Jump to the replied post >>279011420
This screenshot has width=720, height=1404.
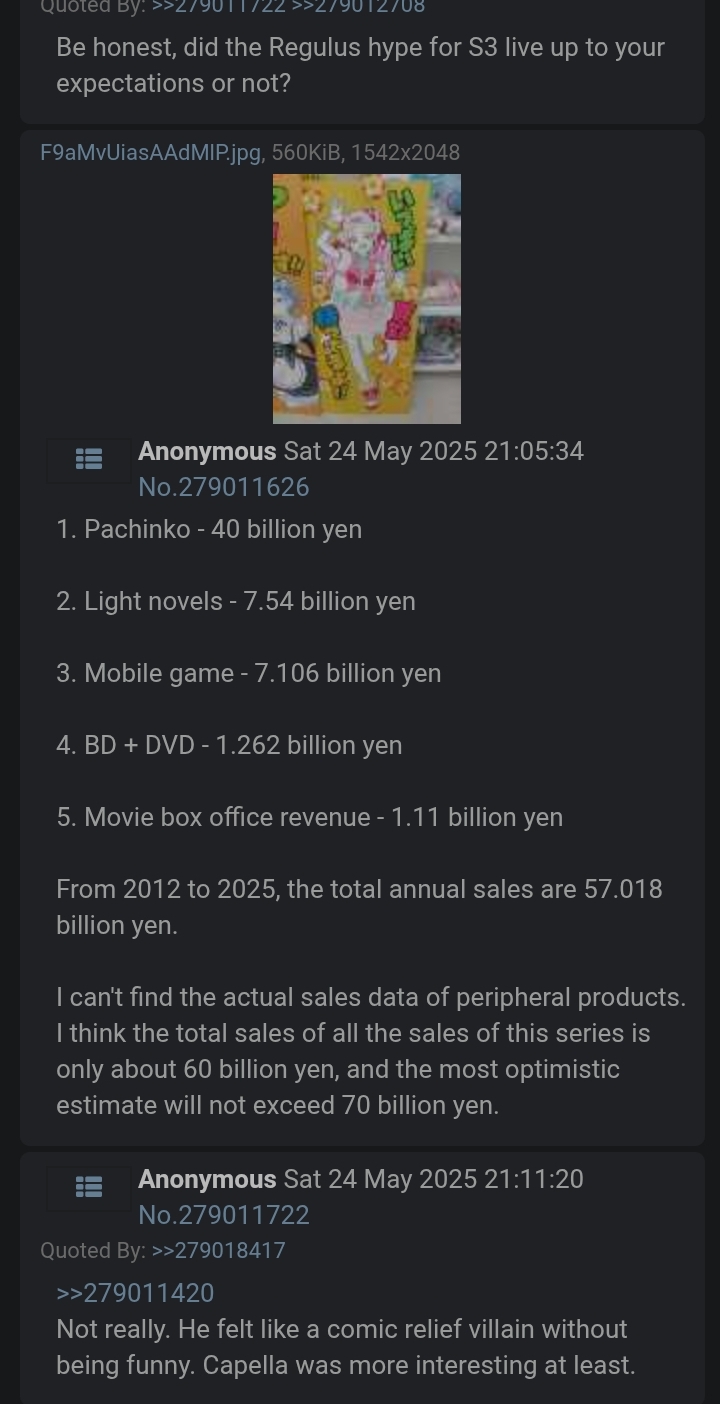[x=135, y=1293]
